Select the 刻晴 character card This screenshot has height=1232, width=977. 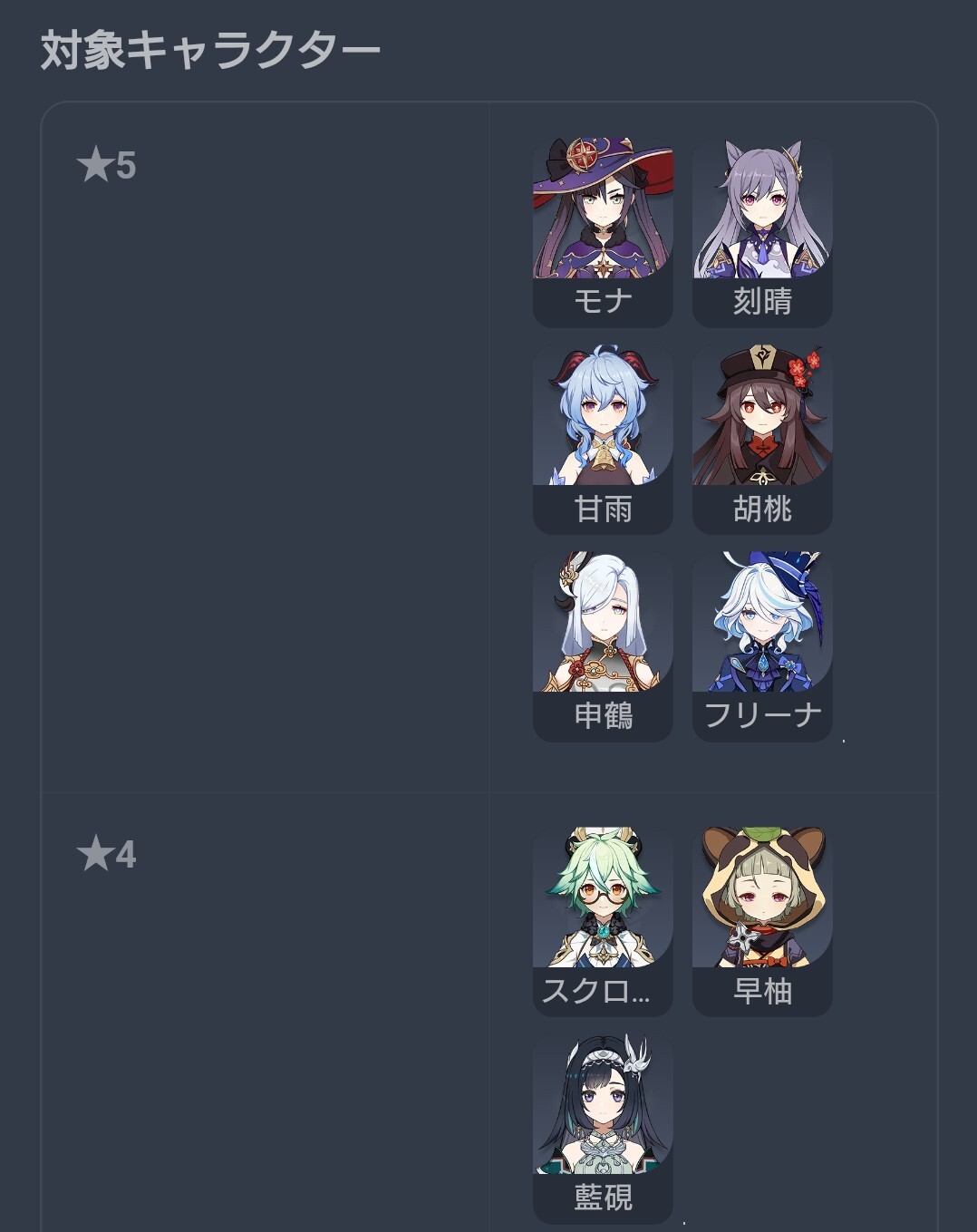762,232
